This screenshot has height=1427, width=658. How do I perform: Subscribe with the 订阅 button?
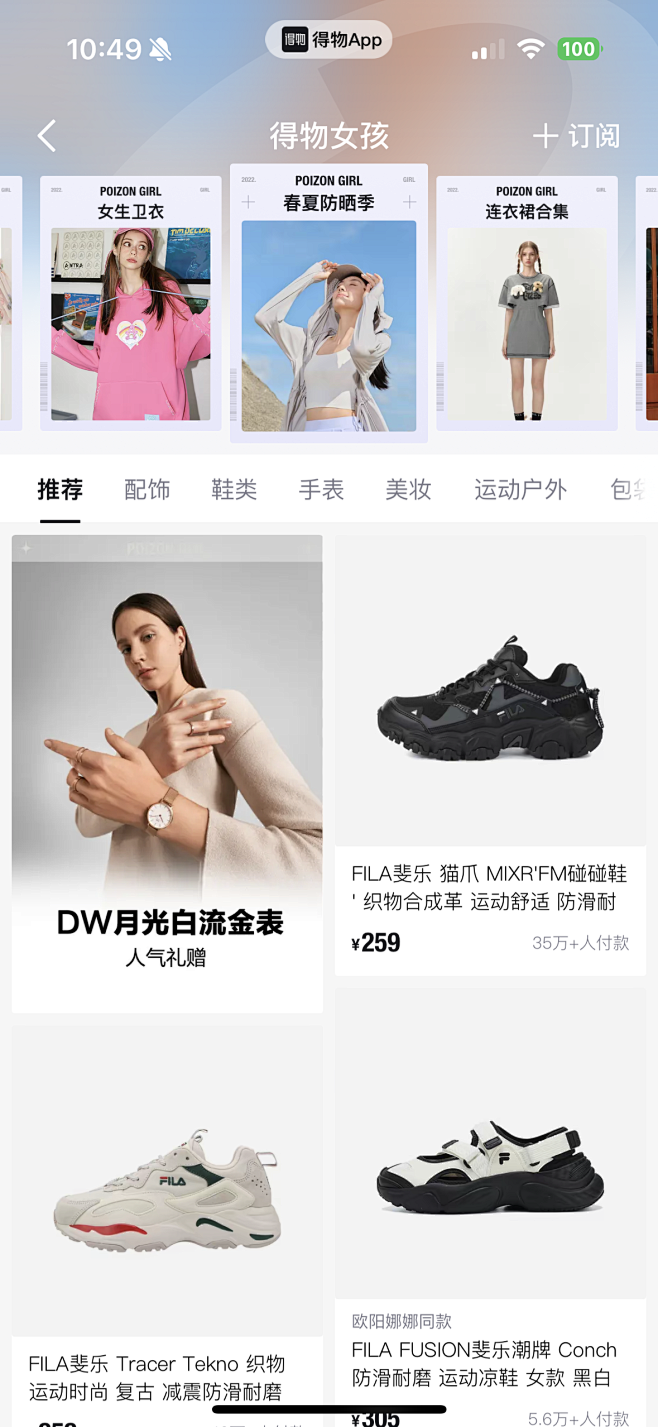coord(577,136)
